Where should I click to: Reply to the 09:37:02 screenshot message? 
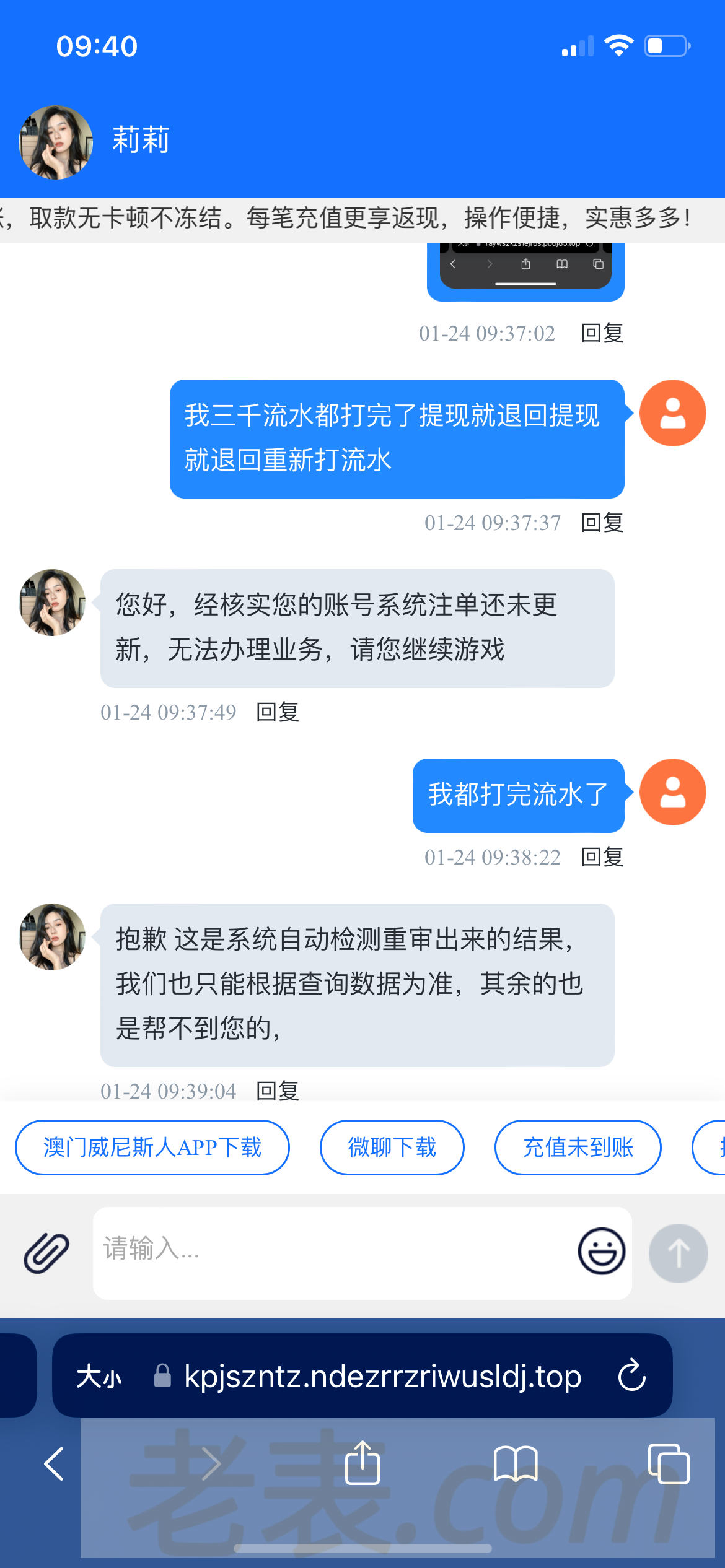(602, 333)
